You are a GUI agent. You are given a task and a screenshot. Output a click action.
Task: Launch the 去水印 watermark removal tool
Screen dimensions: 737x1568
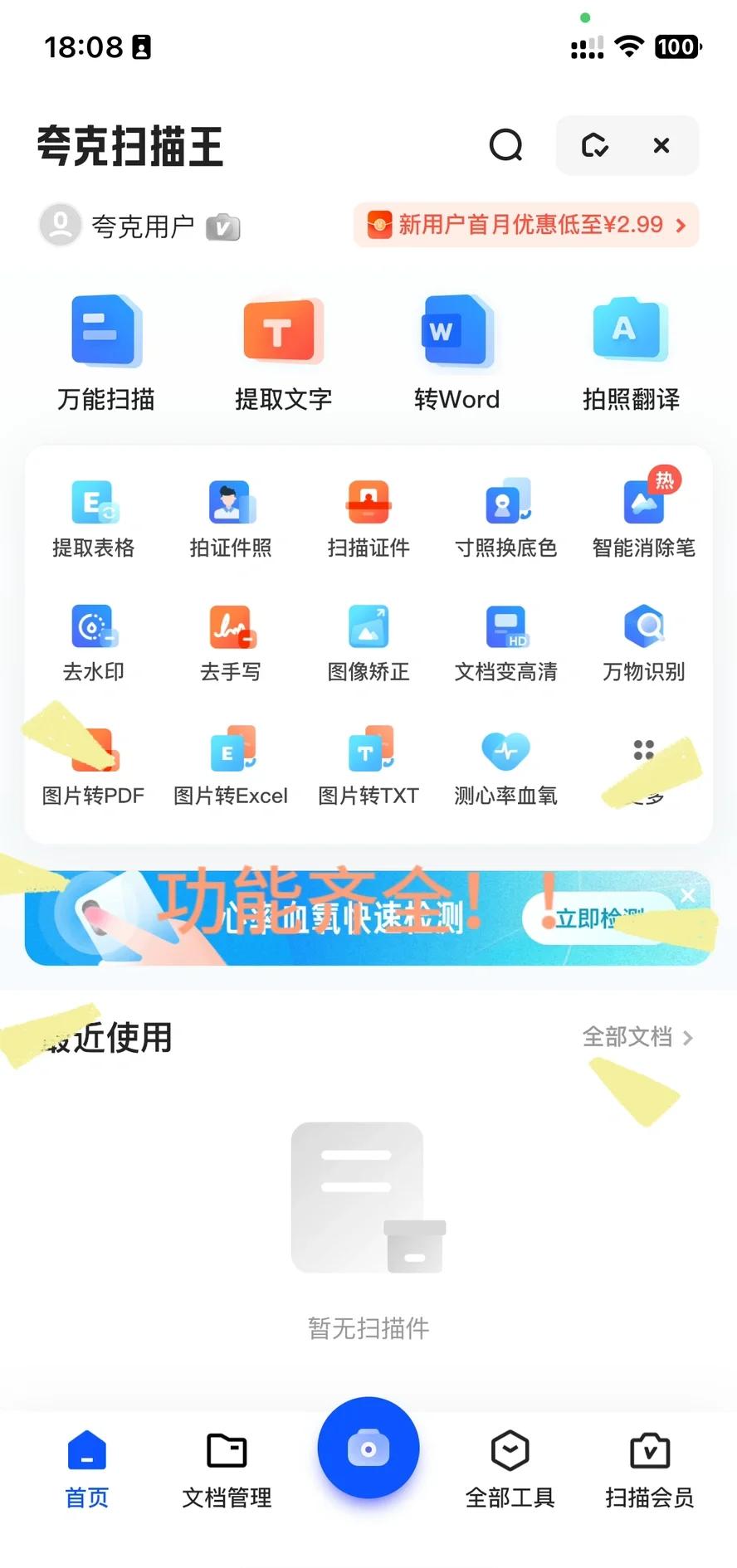(93, 639)
